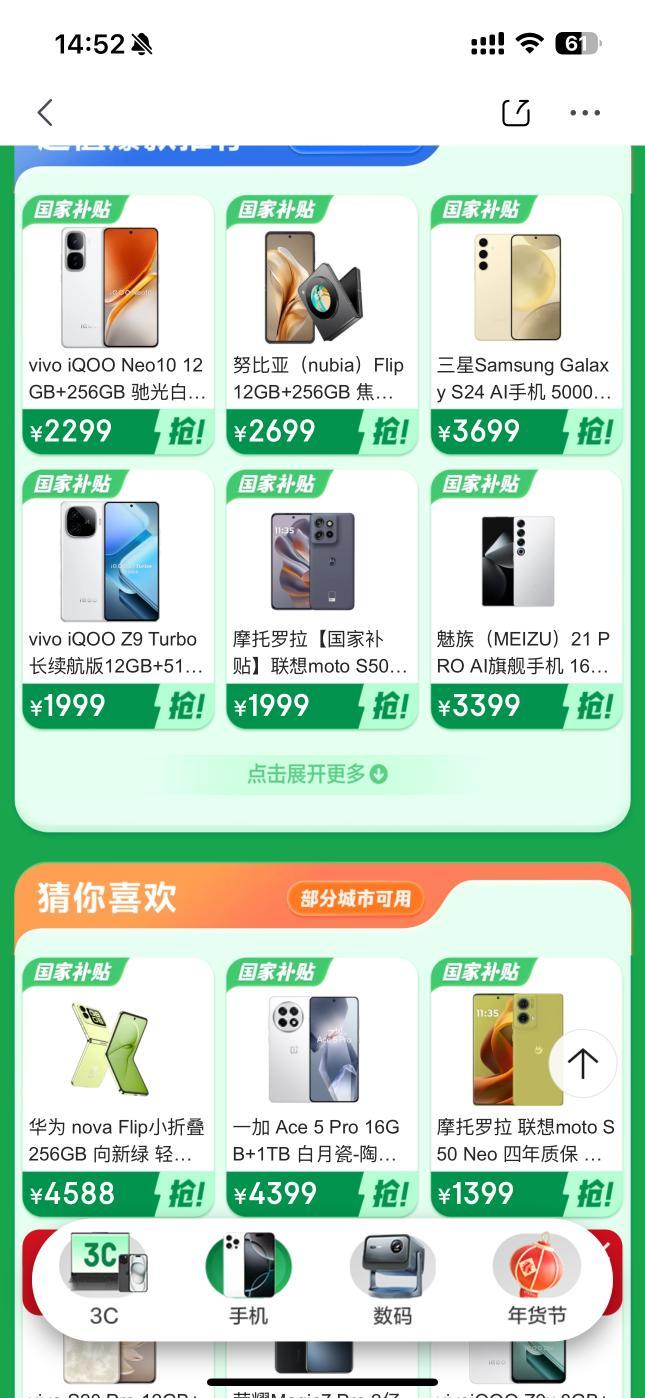Switch to the 3C category

pyautogui.click(x=104, y=1280)
